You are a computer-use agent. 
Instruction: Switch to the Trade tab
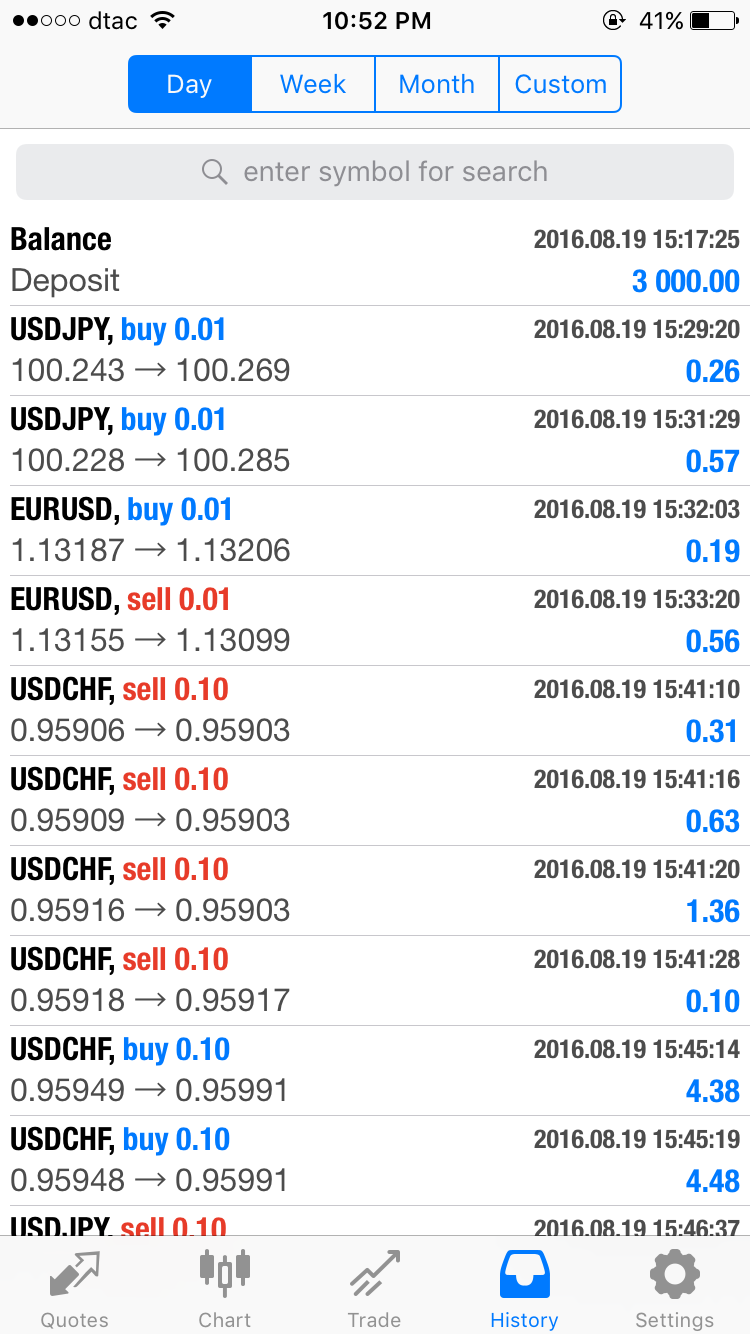[x=375, y=1288]
